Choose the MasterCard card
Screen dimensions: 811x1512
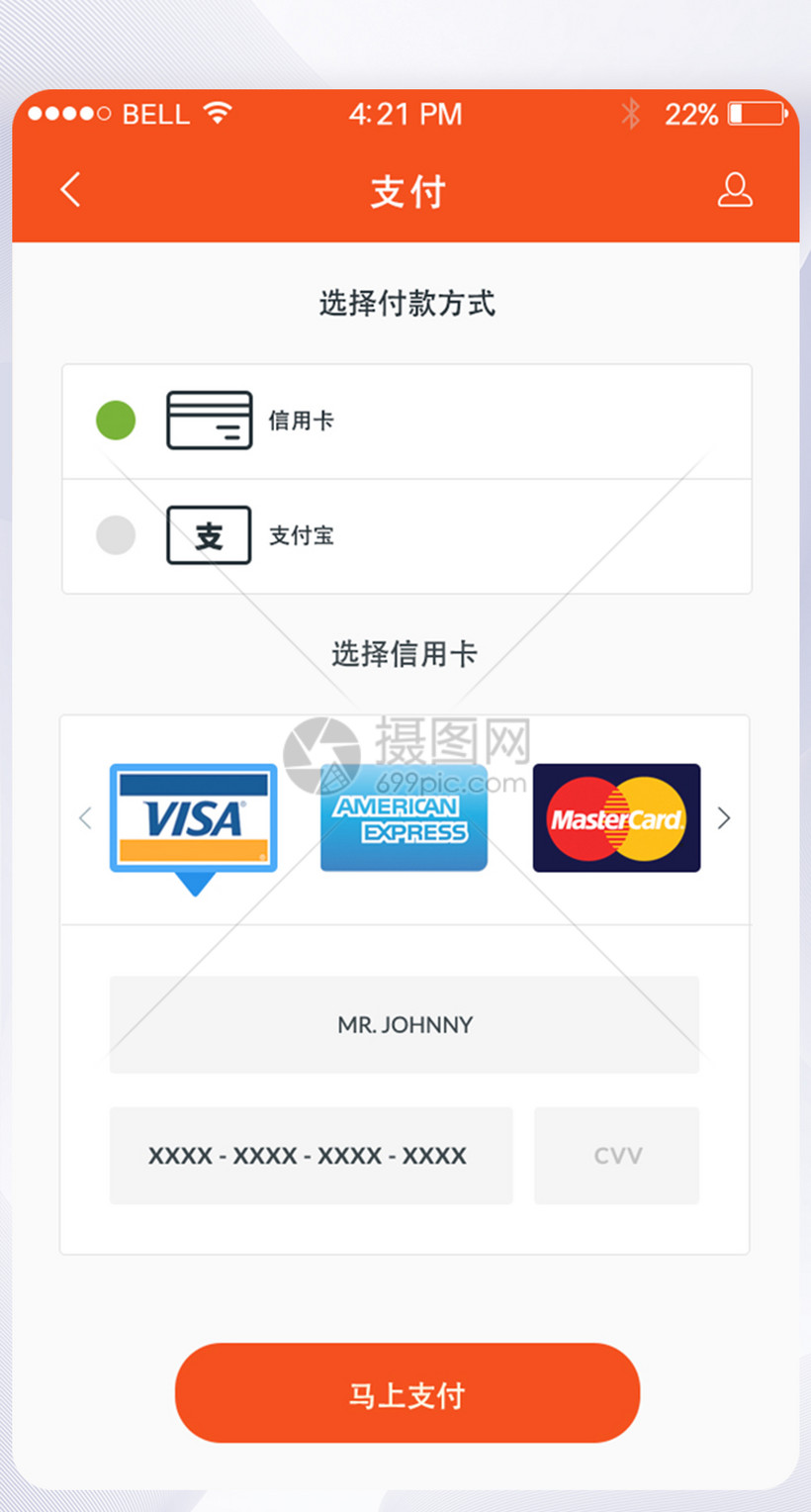tap(616, 818)
